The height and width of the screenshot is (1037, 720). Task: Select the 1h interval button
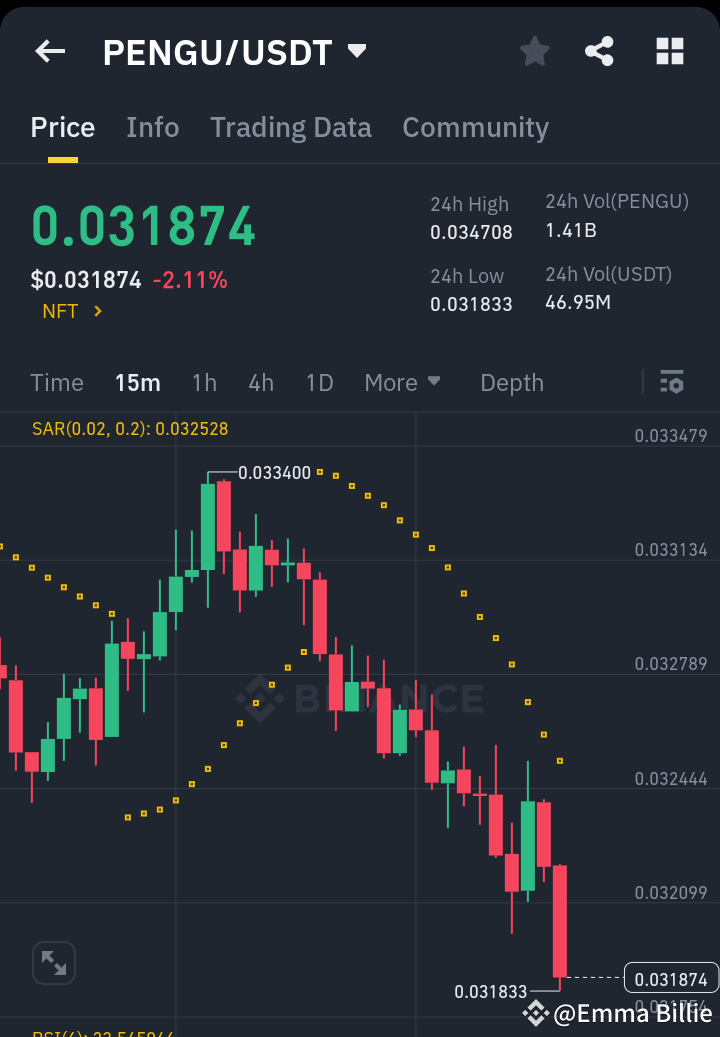pyautogui.click(x=204, y=382)
